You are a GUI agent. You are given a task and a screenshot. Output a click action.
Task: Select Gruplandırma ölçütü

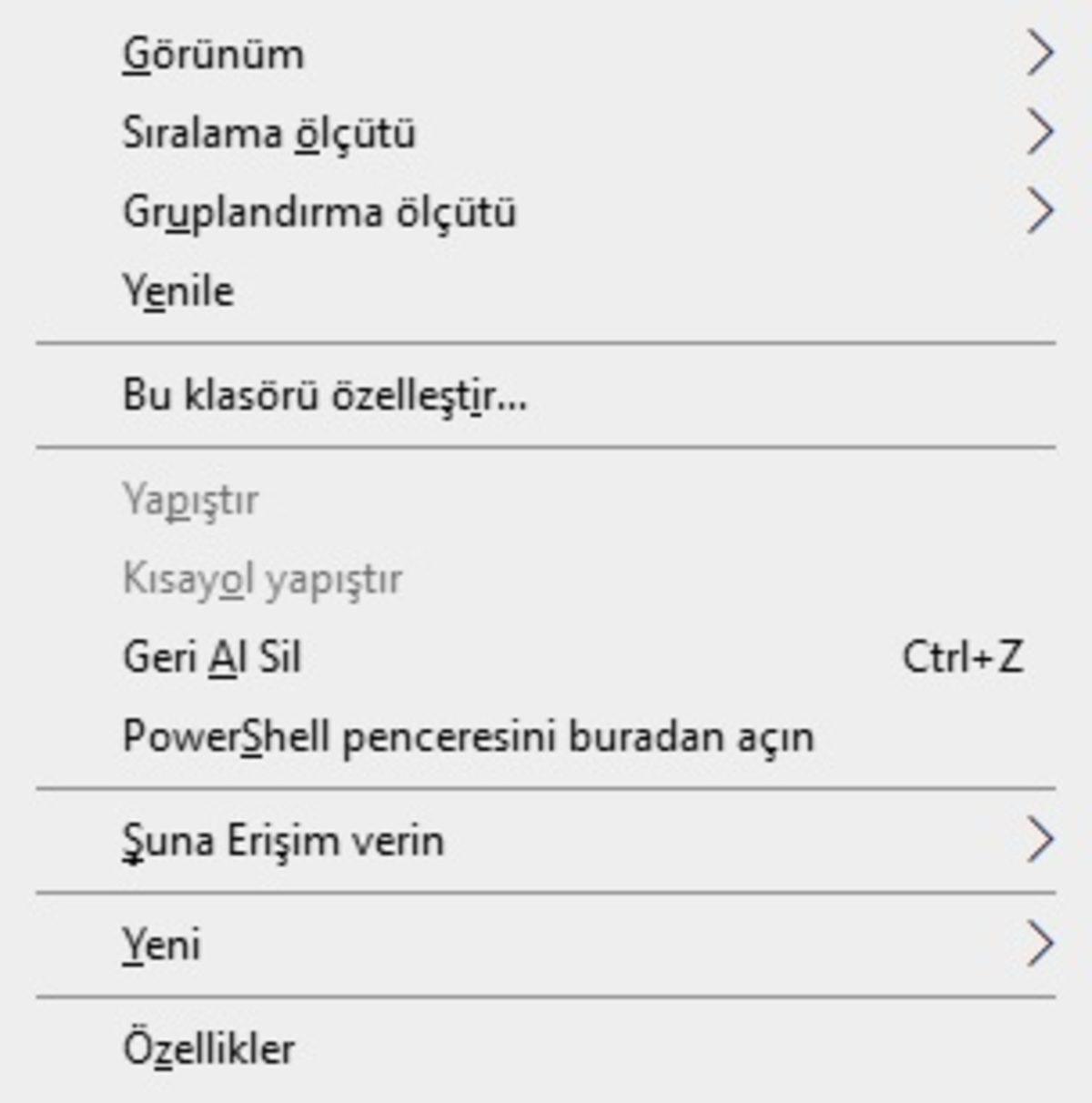[318, 210]
